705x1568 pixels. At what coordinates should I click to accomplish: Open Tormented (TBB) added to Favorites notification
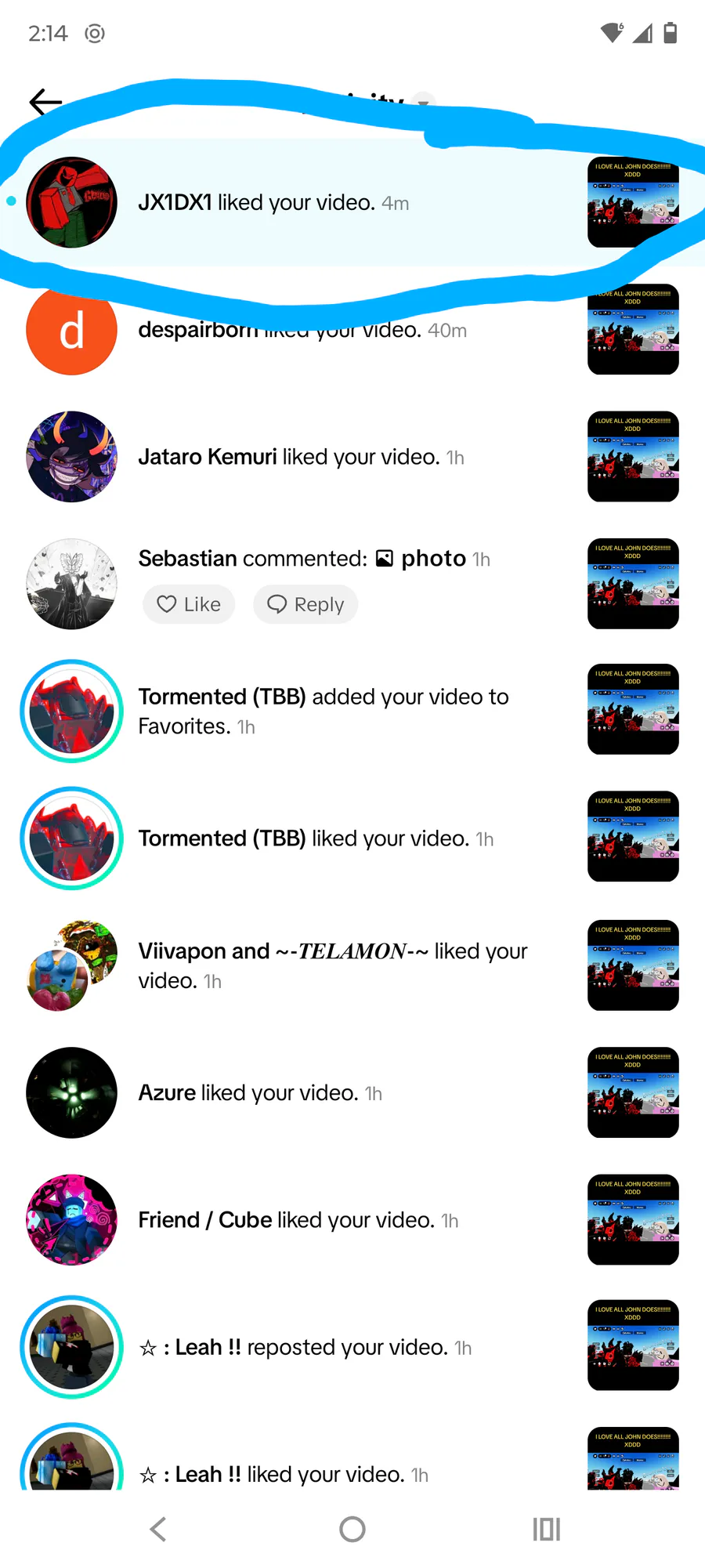(x=324, y=711)
